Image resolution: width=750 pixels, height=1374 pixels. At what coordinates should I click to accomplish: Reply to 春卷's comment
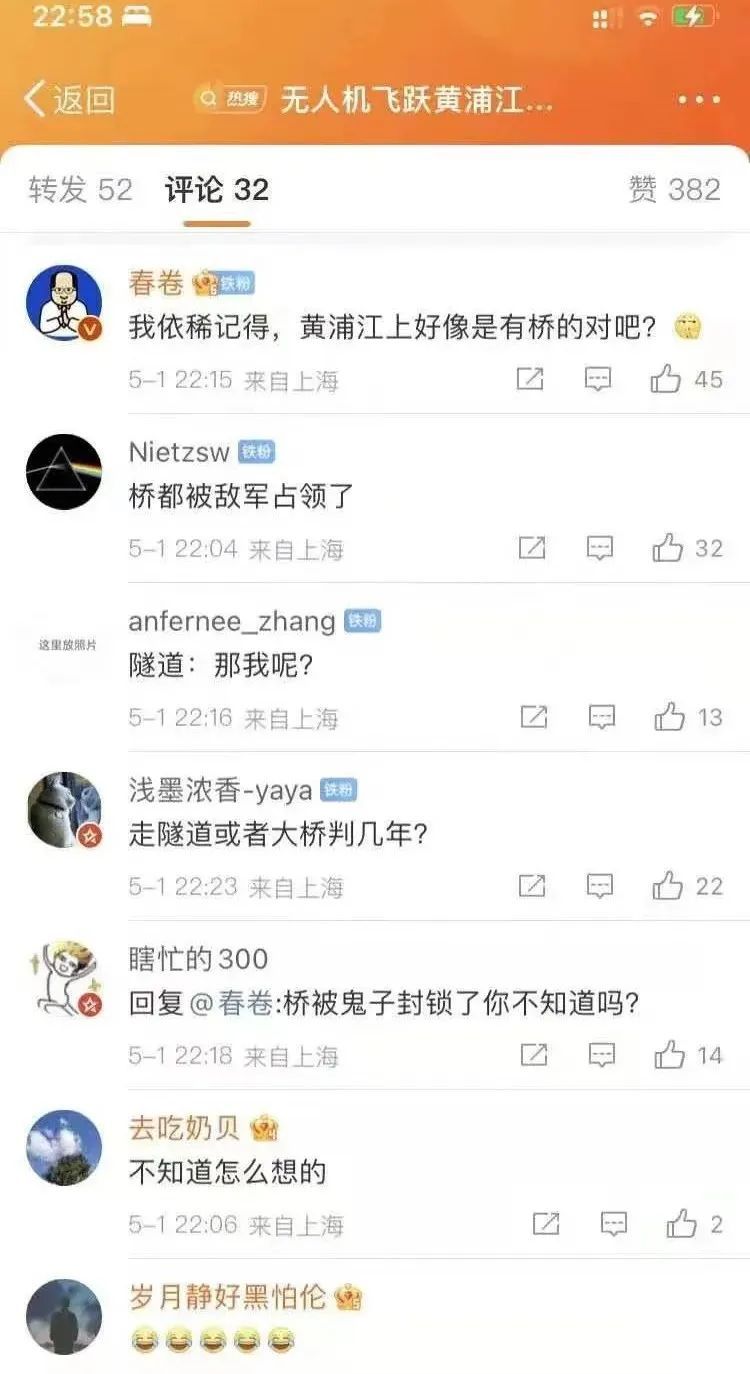tap(598, 379)
